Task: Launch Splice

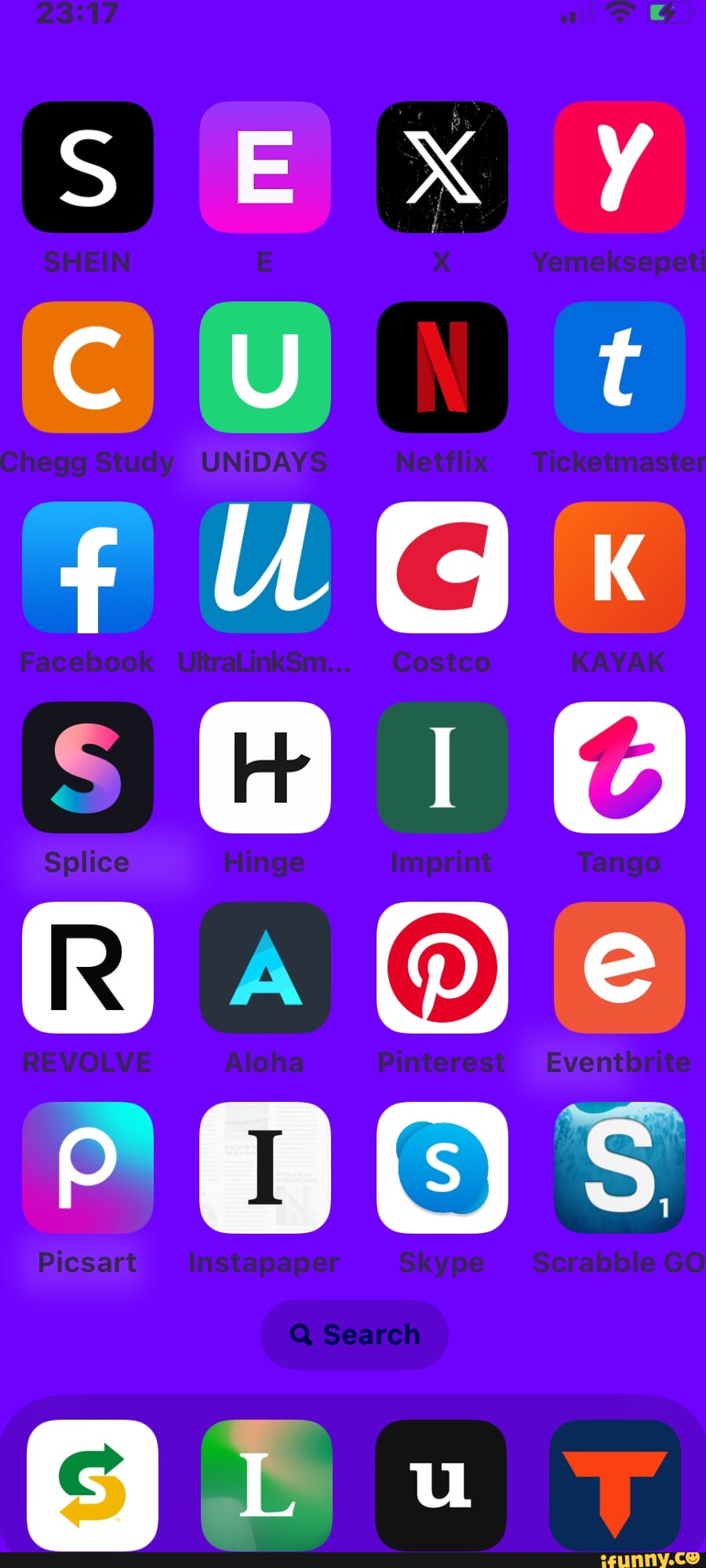Action: tap(88, 768)
